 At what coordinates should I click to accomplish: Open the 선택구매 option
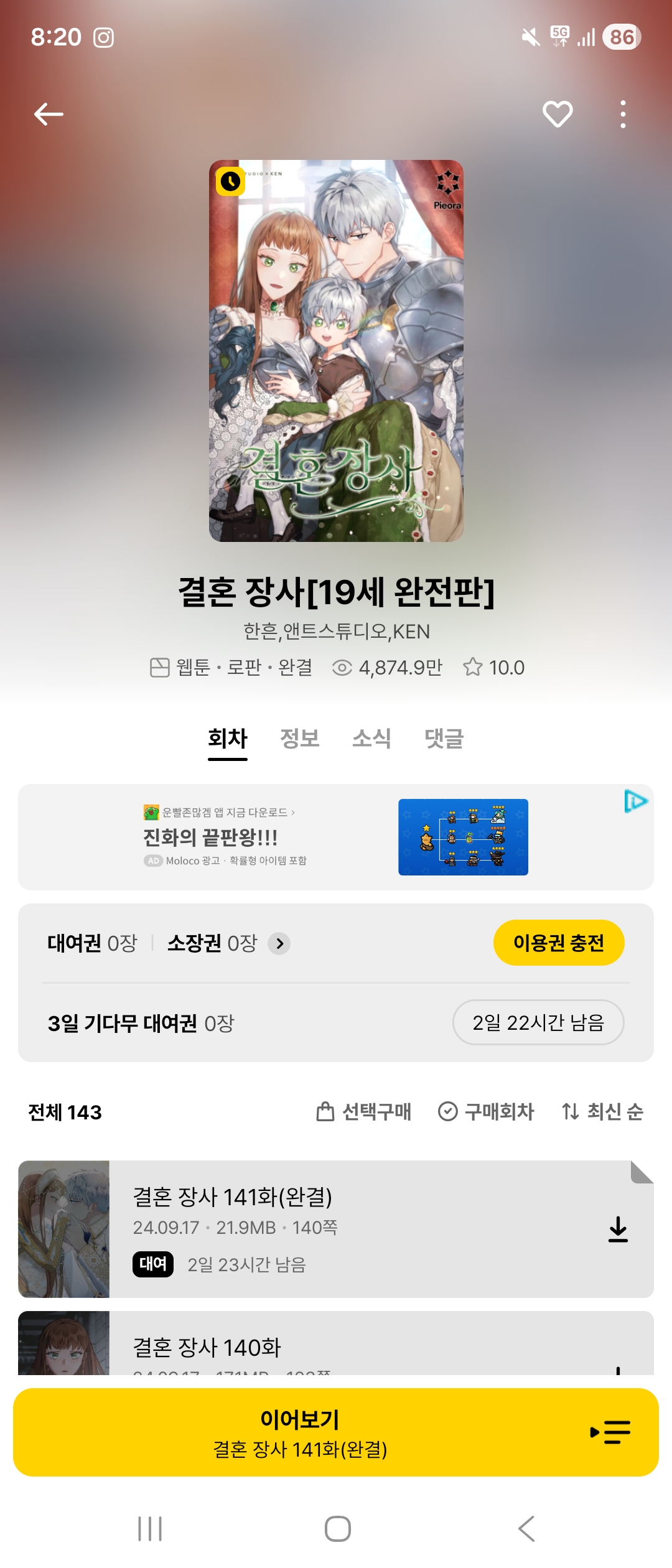pyautogui.click(x=364, y=1111)
